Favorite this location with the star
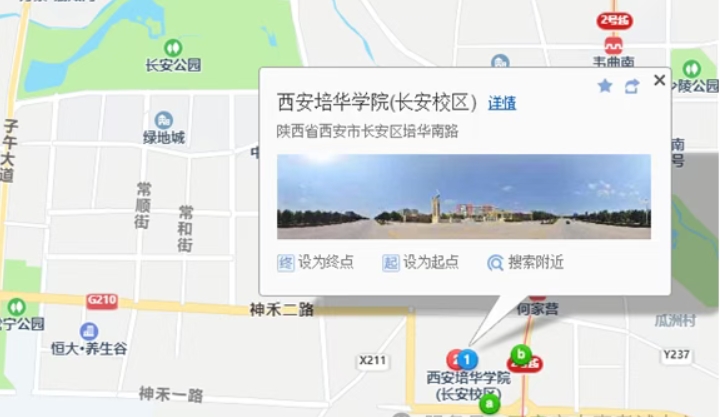720x417 pixels. 604,86
